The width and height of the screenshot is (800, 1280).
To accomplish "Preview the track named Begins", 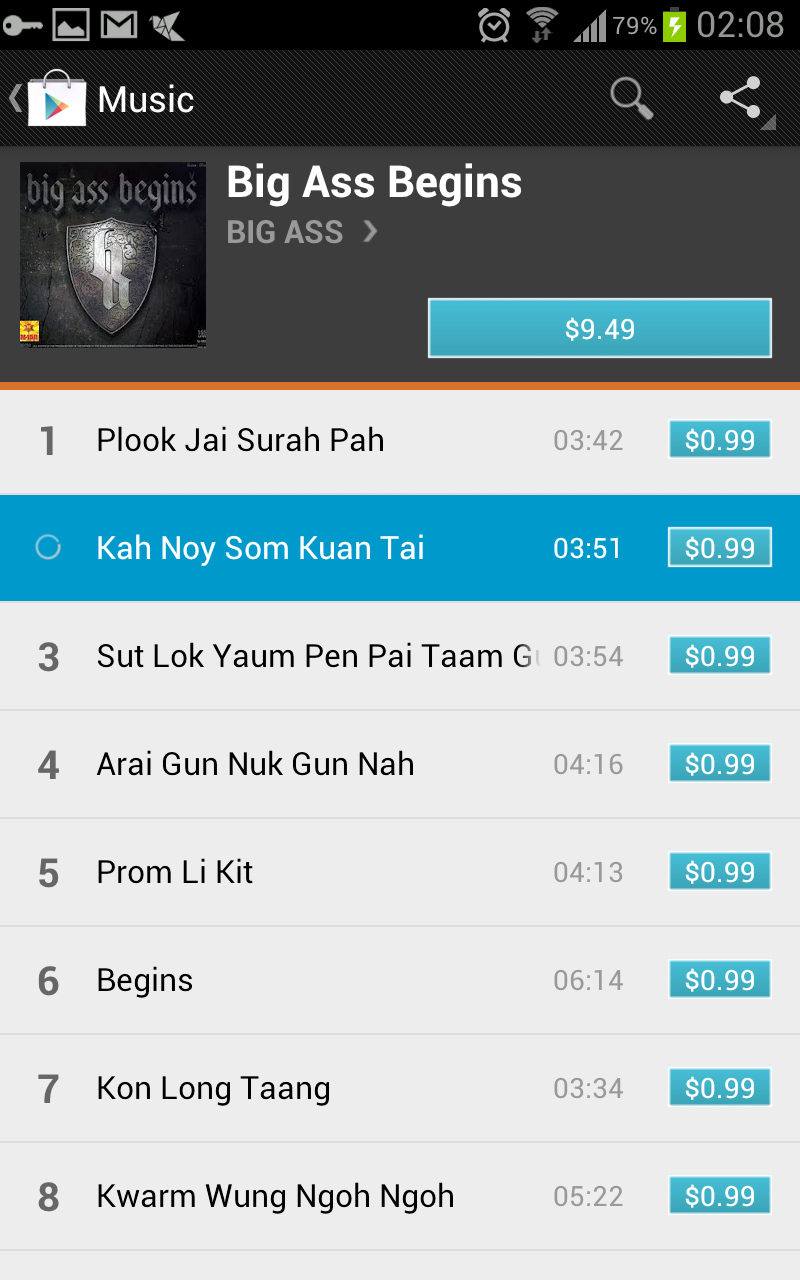I will click(x=145, y=980).
